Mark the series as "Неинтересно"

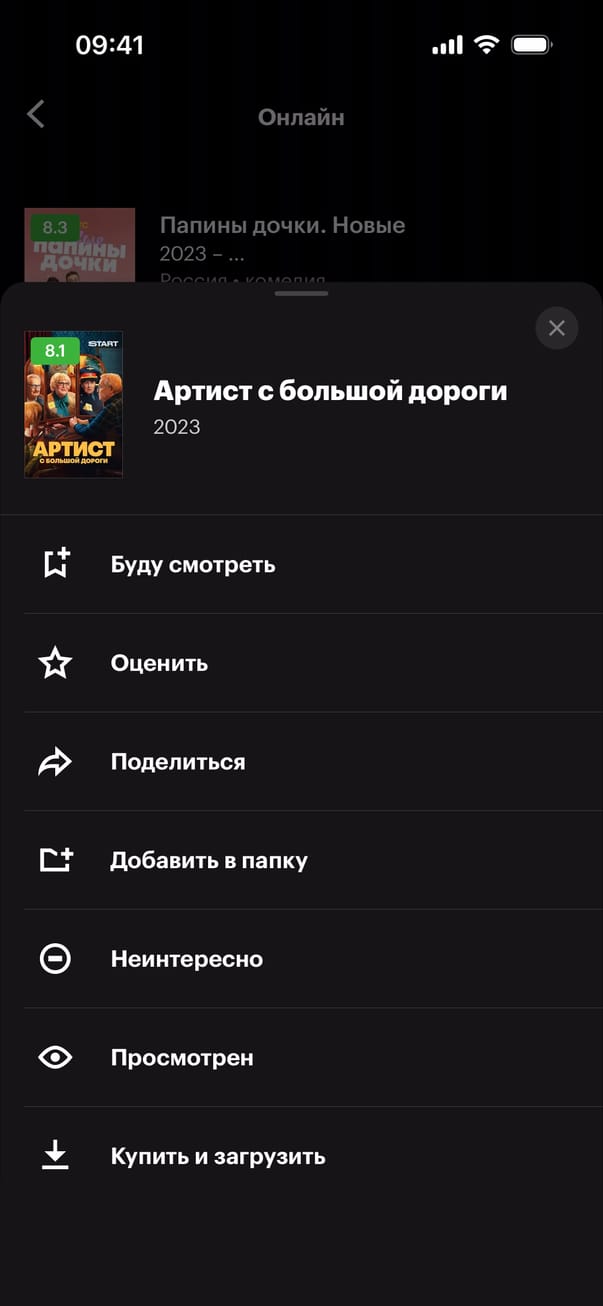coord(186,959)
